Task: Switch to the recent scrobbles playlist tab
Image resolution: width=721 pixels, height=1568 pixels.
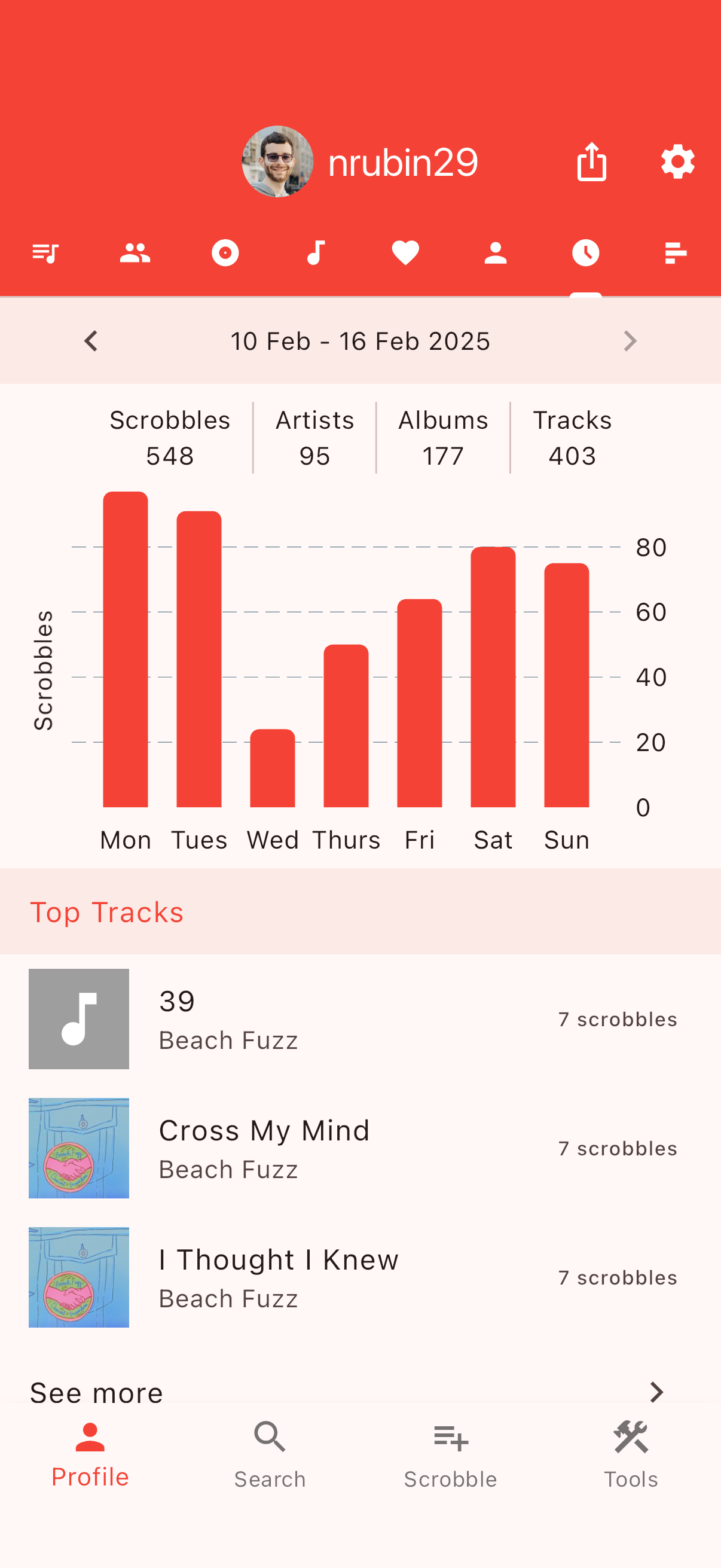Action: coord(45,252)
